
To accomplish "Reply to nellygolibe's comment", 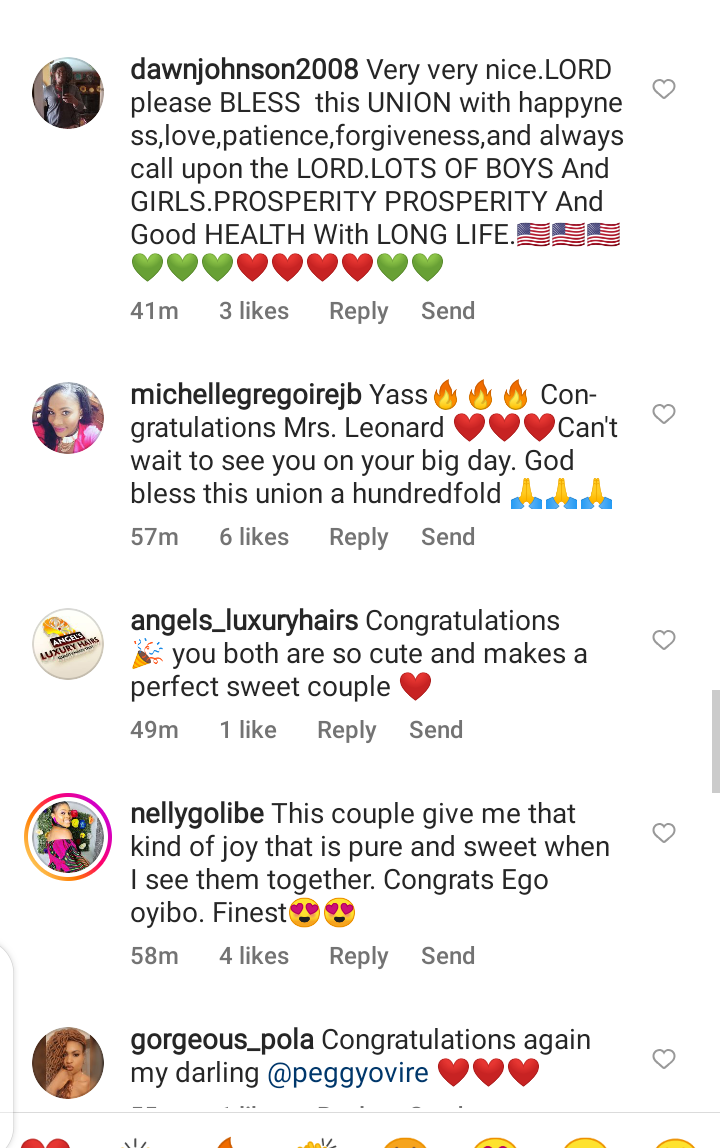I will [x=358, y=956].
